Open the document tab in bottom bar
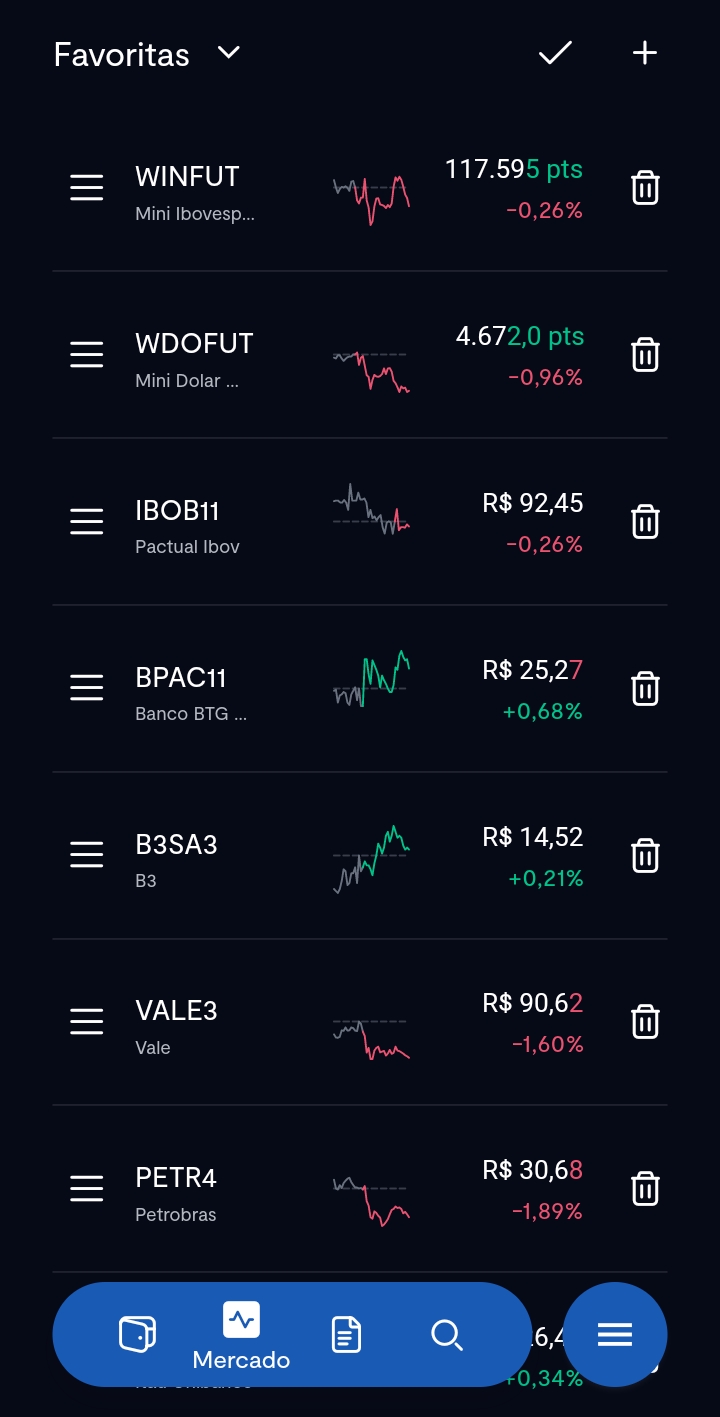 tap(346, 1335)
